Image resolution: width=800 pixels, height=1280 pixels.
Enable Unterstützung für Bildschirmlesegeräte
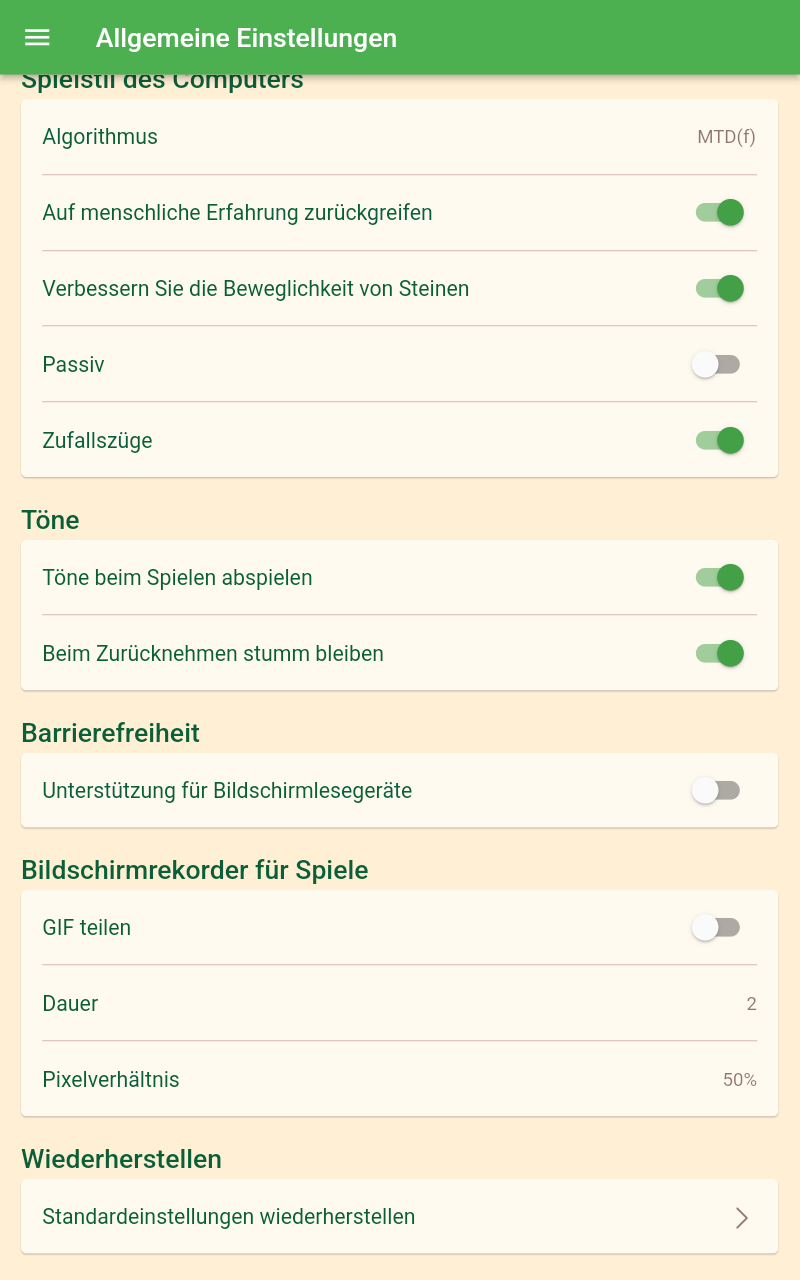716,790
